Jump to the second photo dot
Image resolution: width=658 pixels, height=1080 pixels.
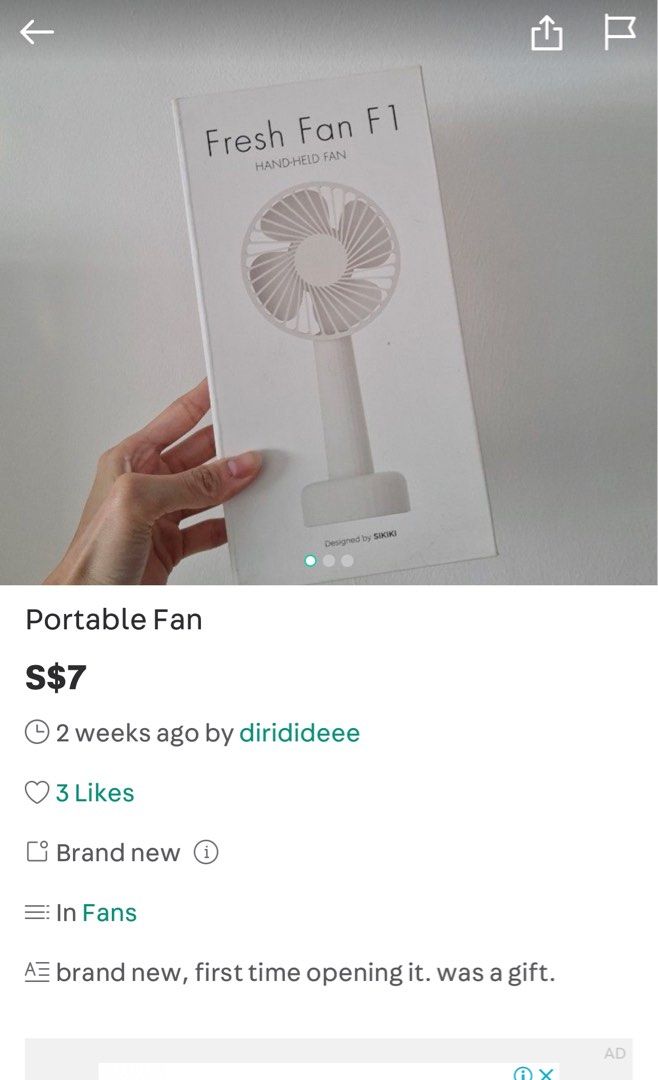(x=329, y=561)
